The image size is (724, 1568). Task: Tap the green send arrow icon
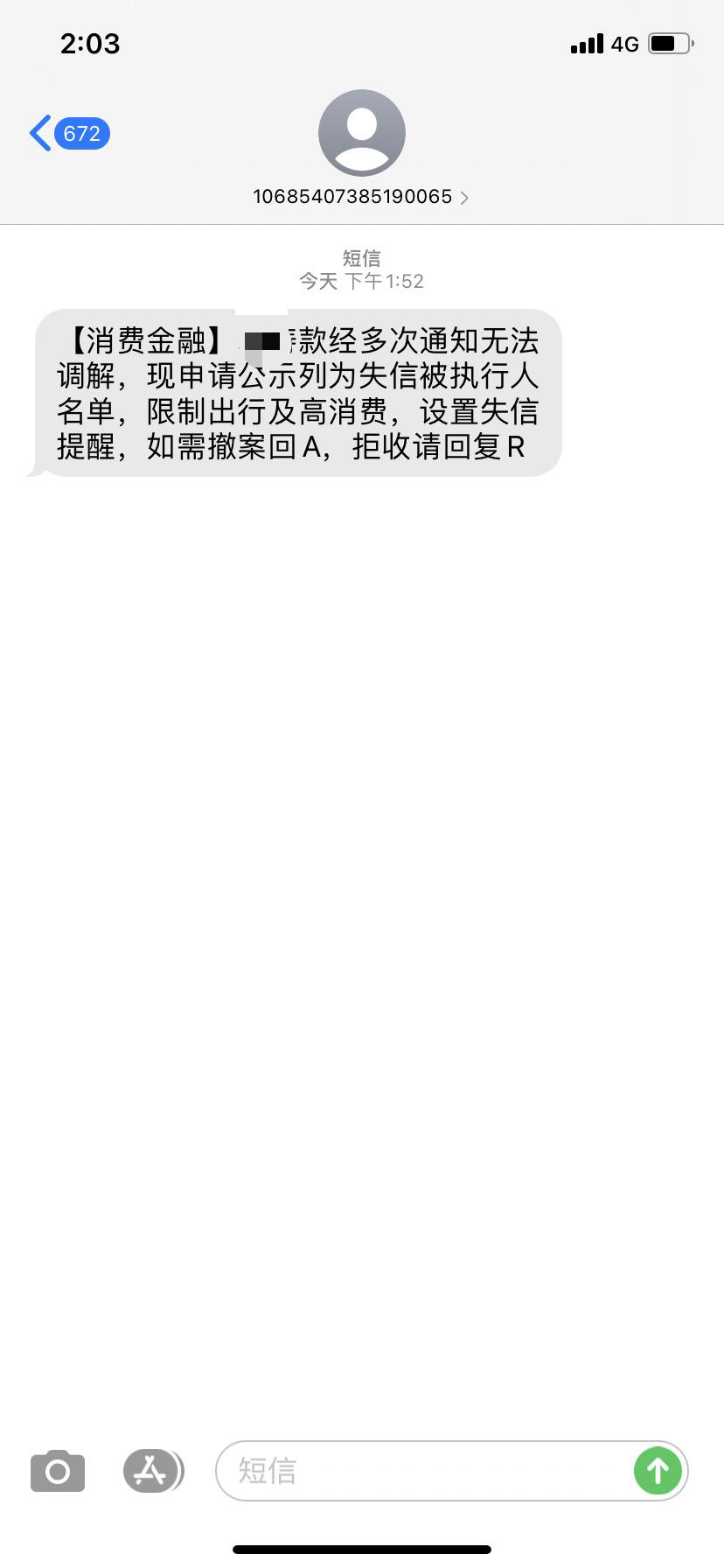658,1471
